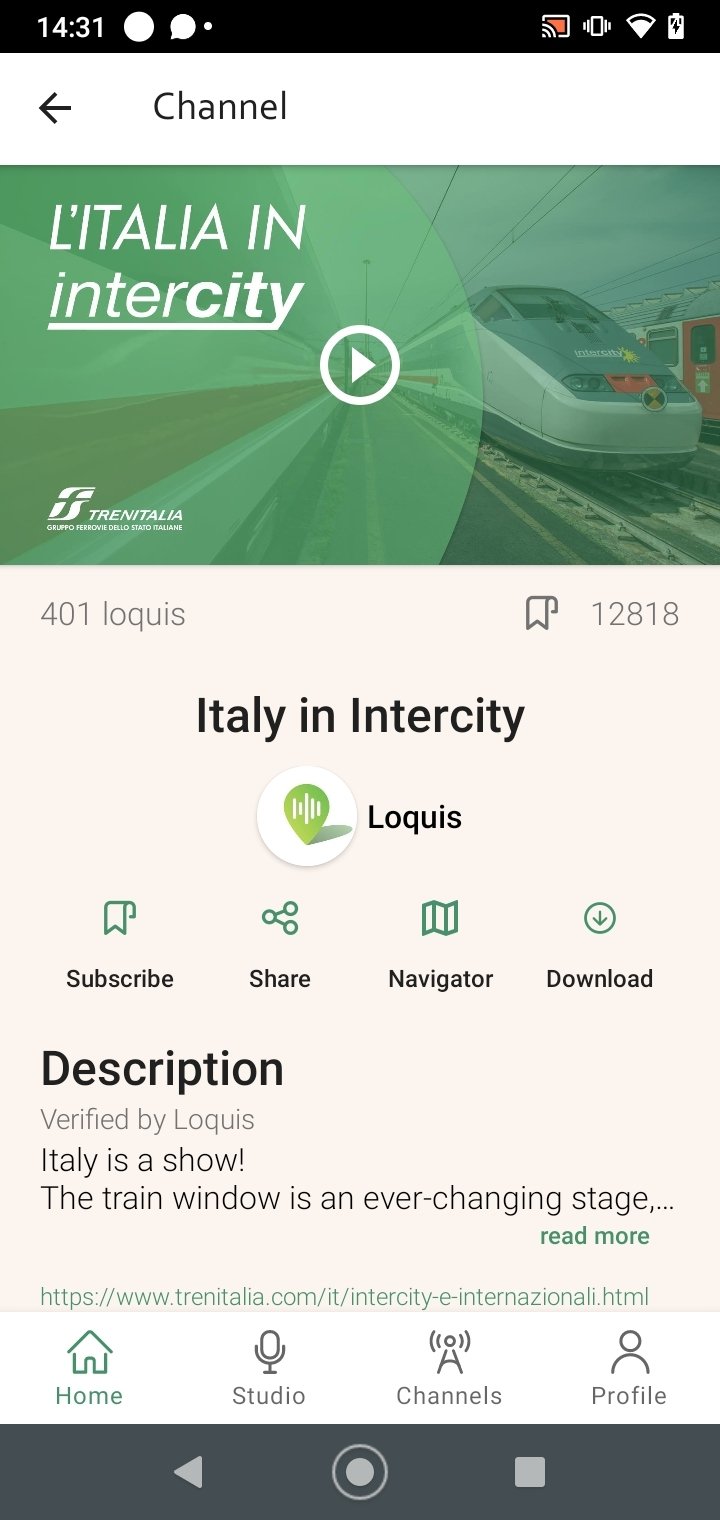This screenshot has width=720, height=1520.
Task: Switch to the Profile tab
Action: pyautogui.click(x=629, y=1368)
